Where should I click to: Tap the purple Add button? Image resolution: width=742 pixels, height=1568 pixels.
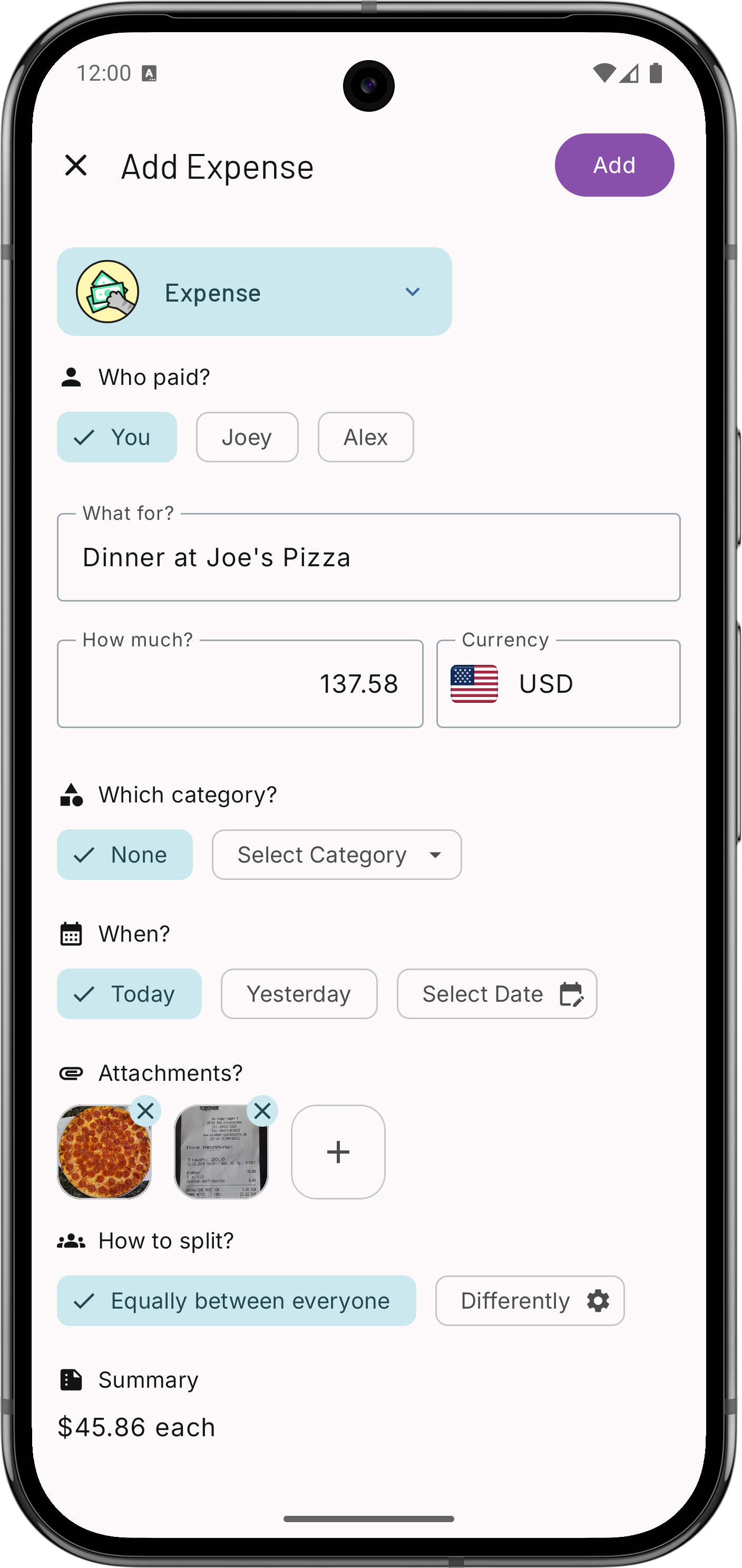coord(613,165)
